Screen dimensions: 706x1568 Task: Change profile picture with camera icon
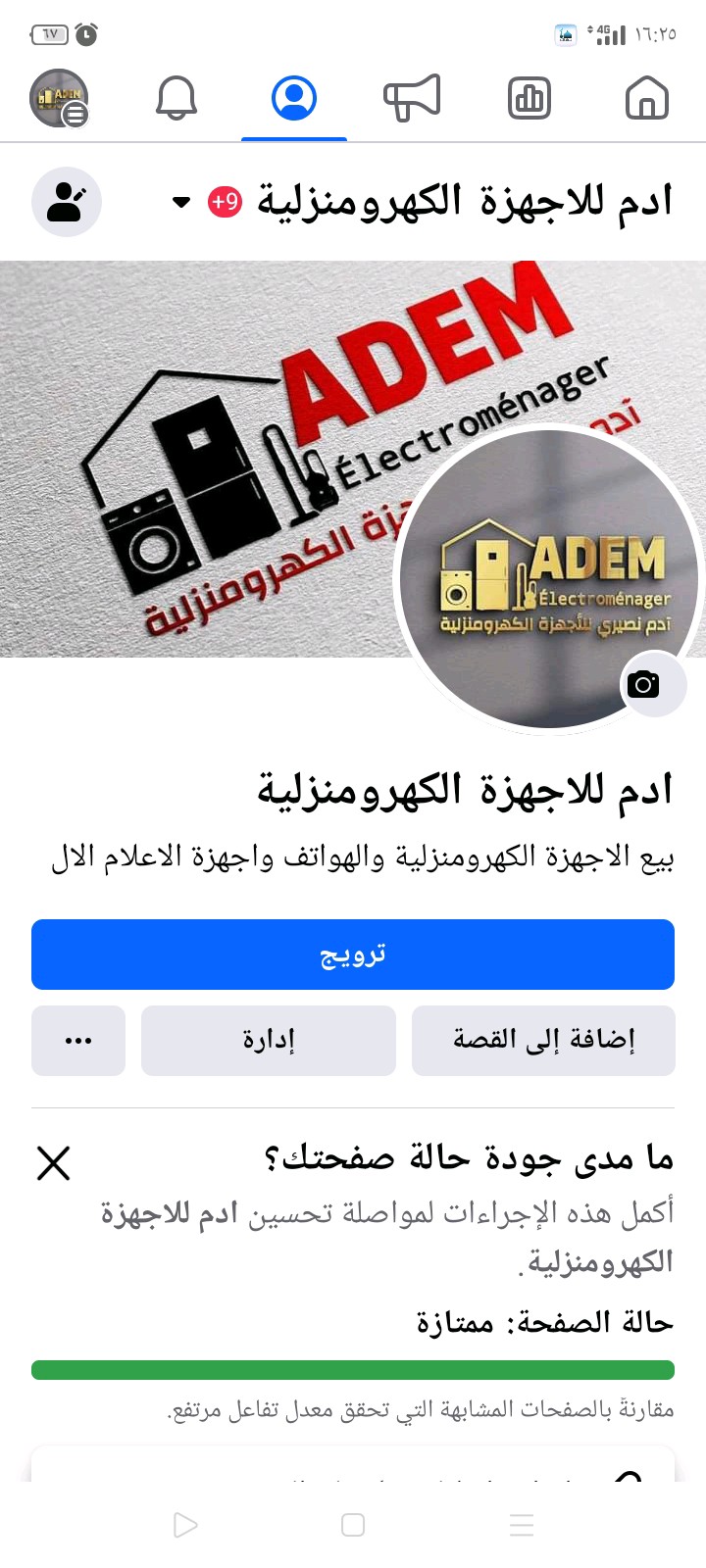pyautogui.click(x=643, y=684)
